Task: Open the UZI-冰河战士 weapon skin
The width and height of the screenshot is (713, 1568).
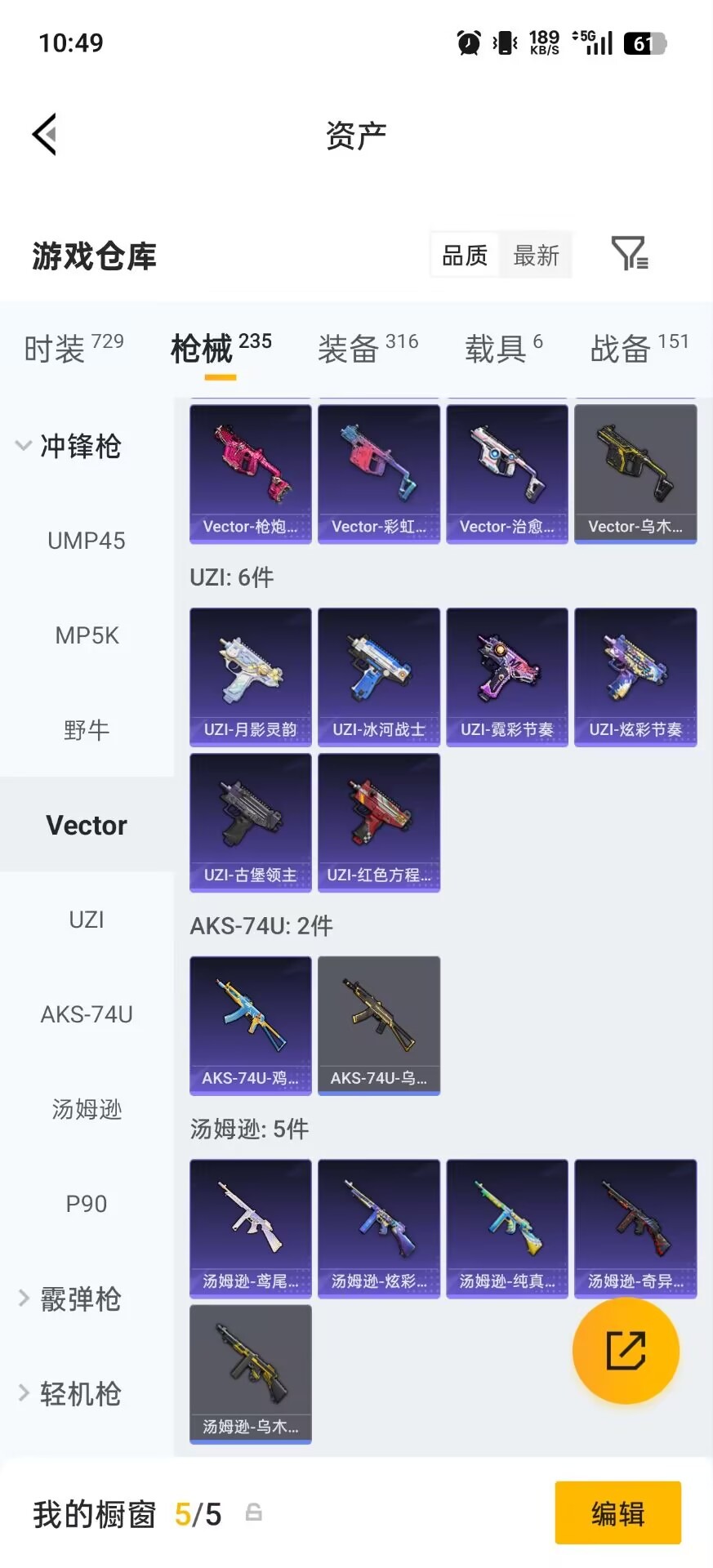Action: 378,676
